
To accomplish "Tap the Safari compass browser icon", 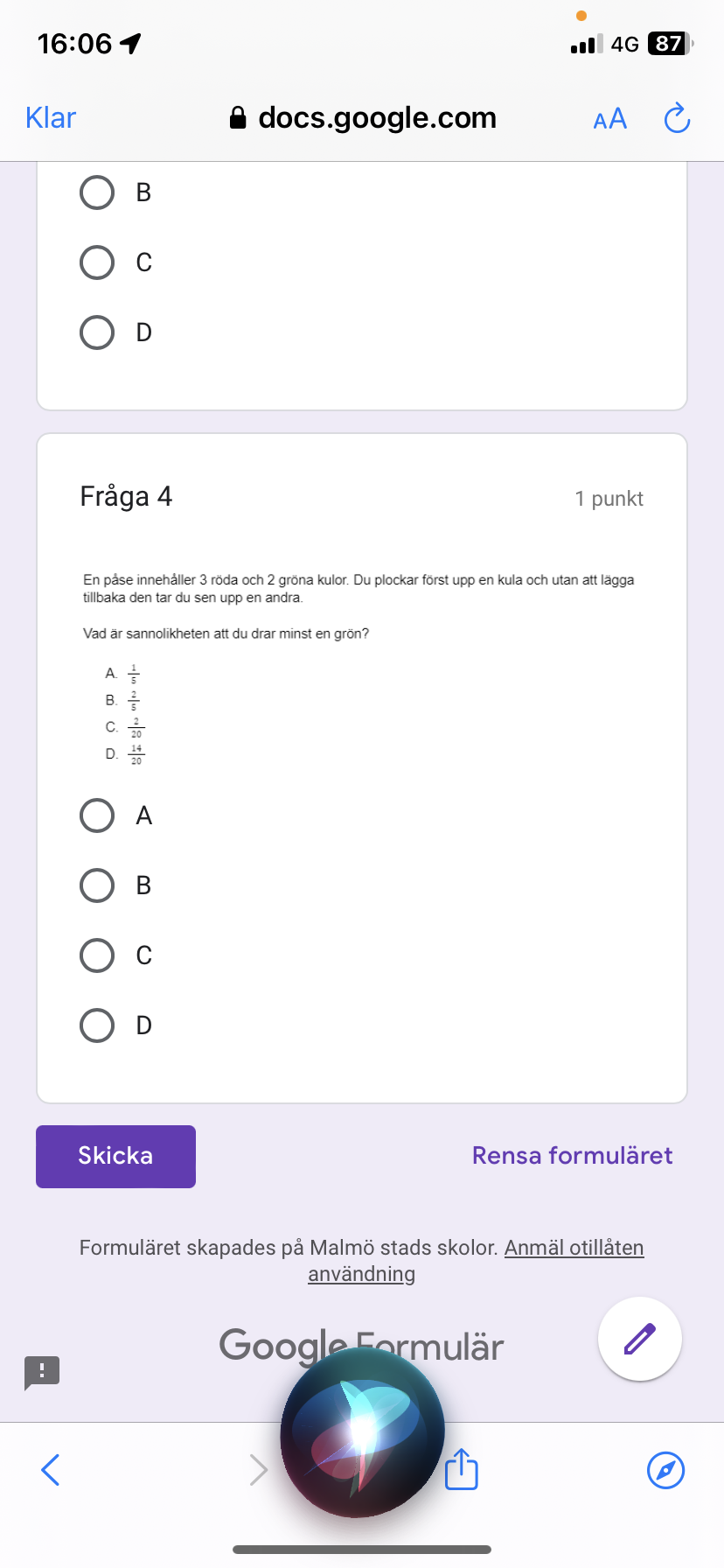I will [x=665, y=1470].
